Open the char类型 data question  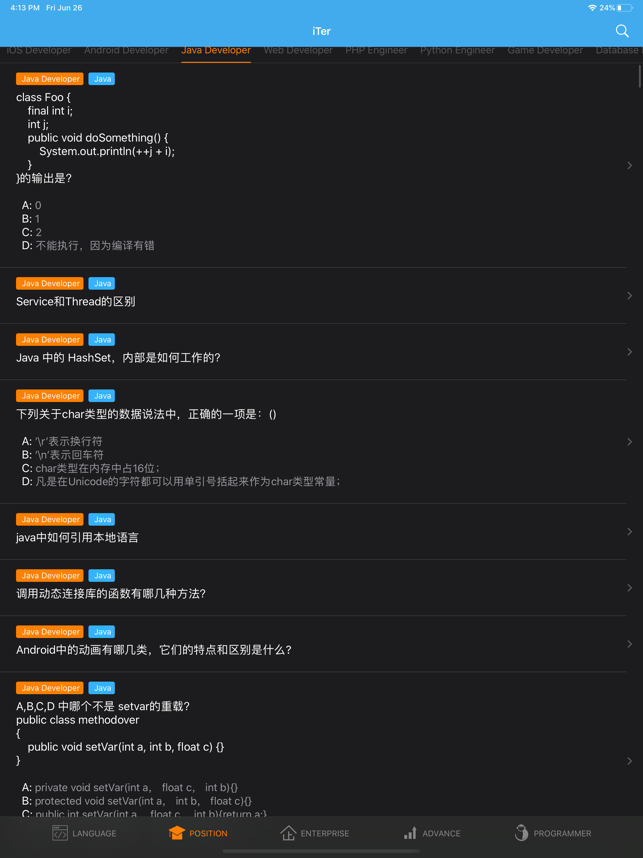[320, 441]
